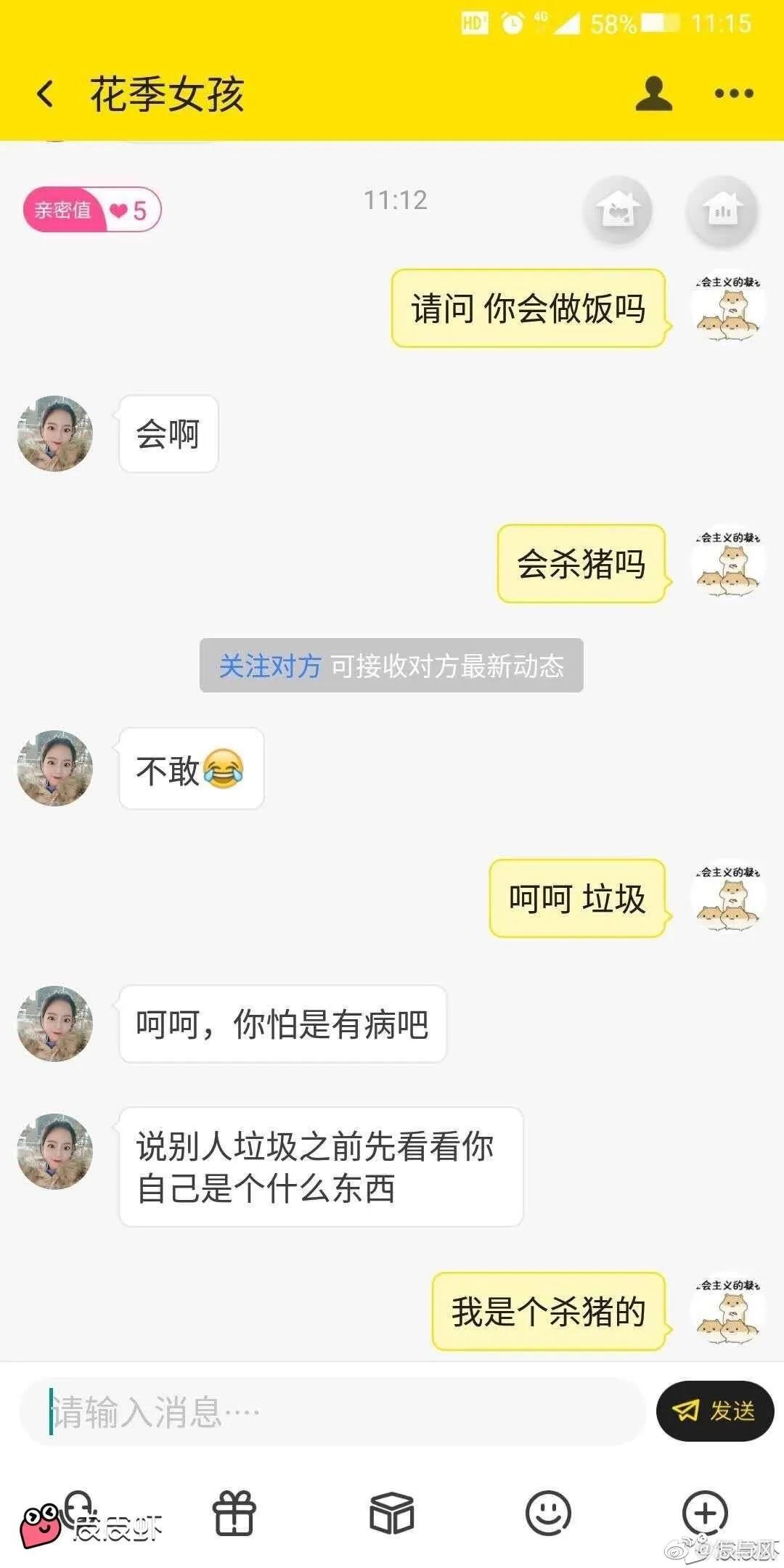Open the gift icon in the toolbar
Viewport: 784px width, 1568px height.
coord(234,1514)
